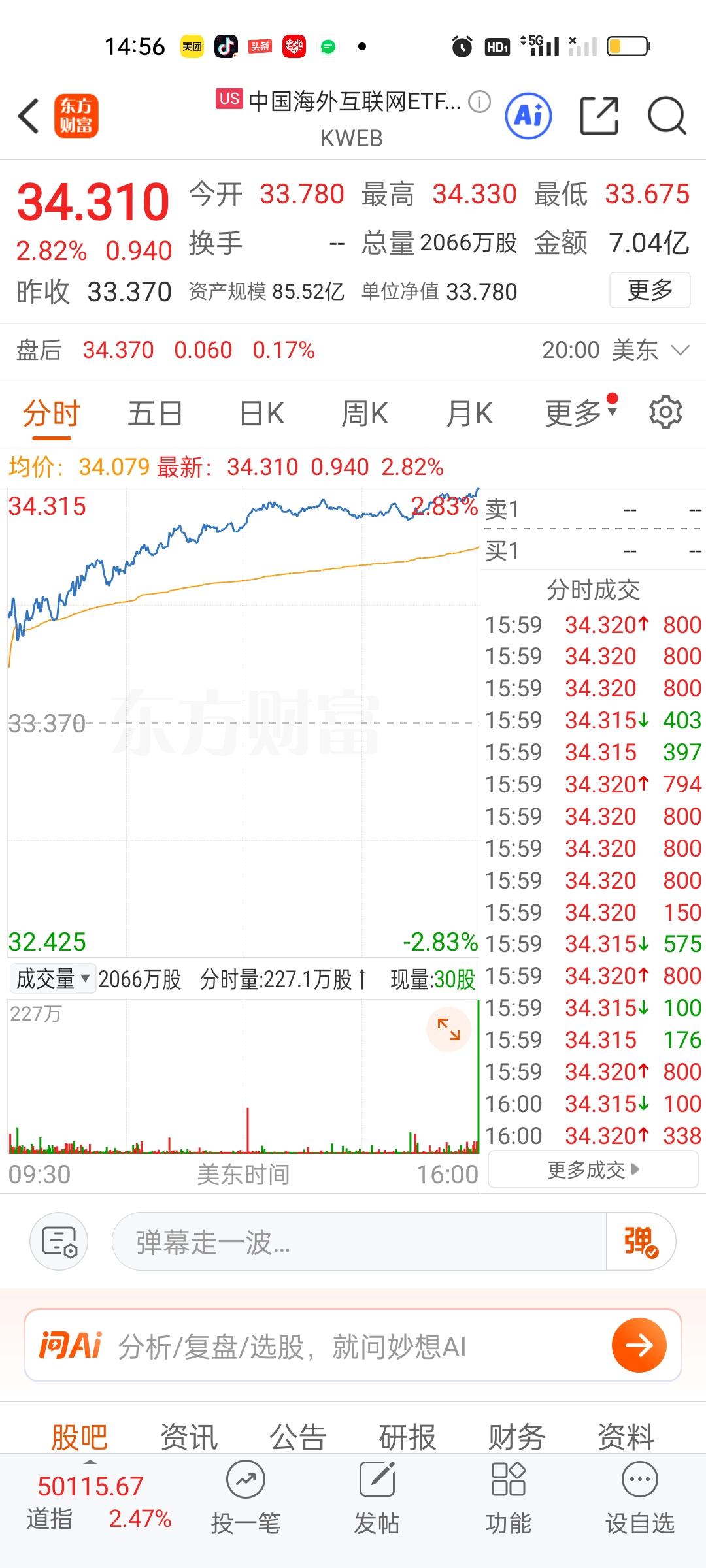Open the chart settings gear
This screenshot has width=706, height=1568.
tap(666, 412)
